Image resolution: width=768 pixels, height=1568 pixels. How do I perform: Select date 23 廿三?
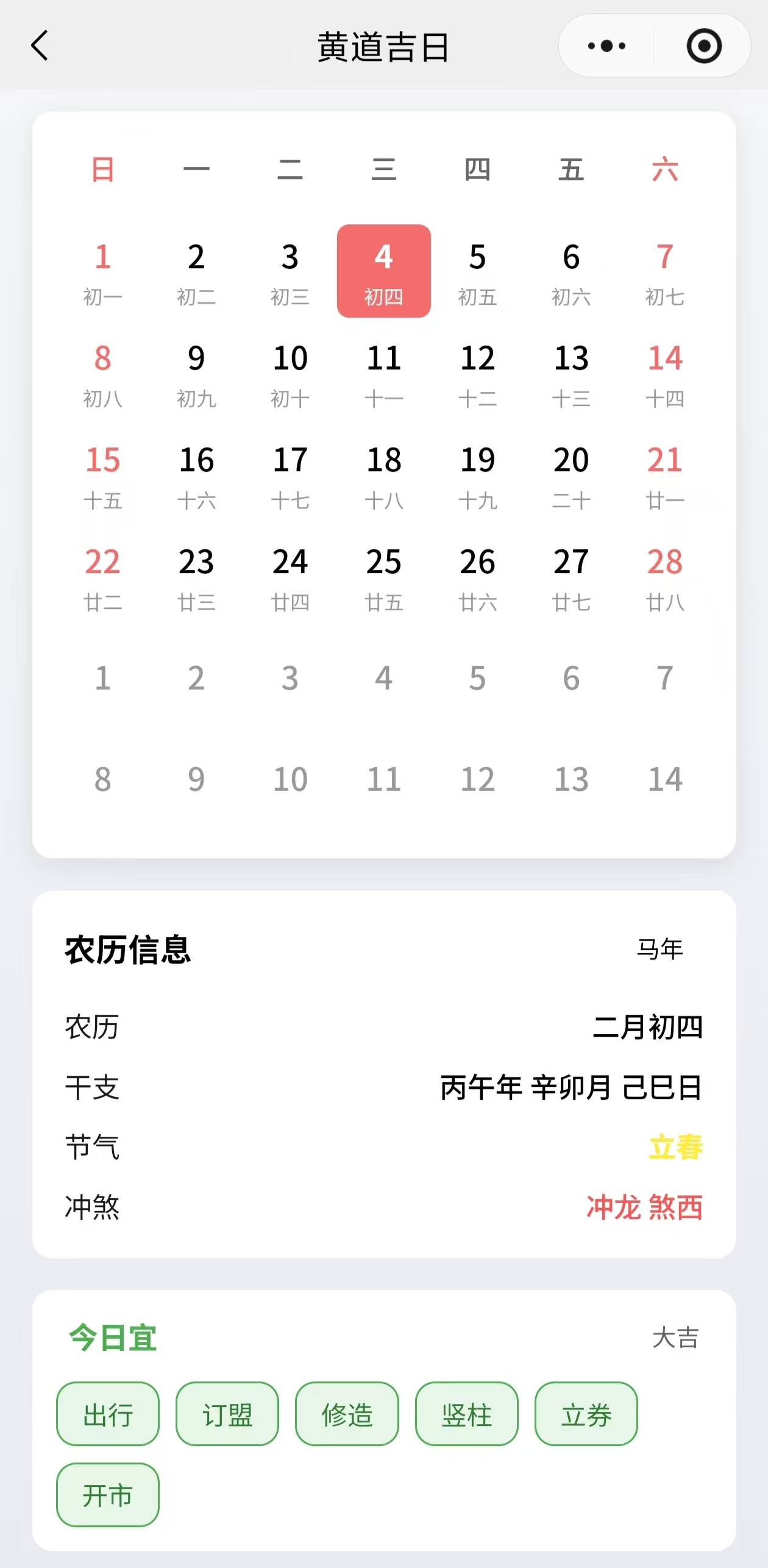[x=196, y=576]
